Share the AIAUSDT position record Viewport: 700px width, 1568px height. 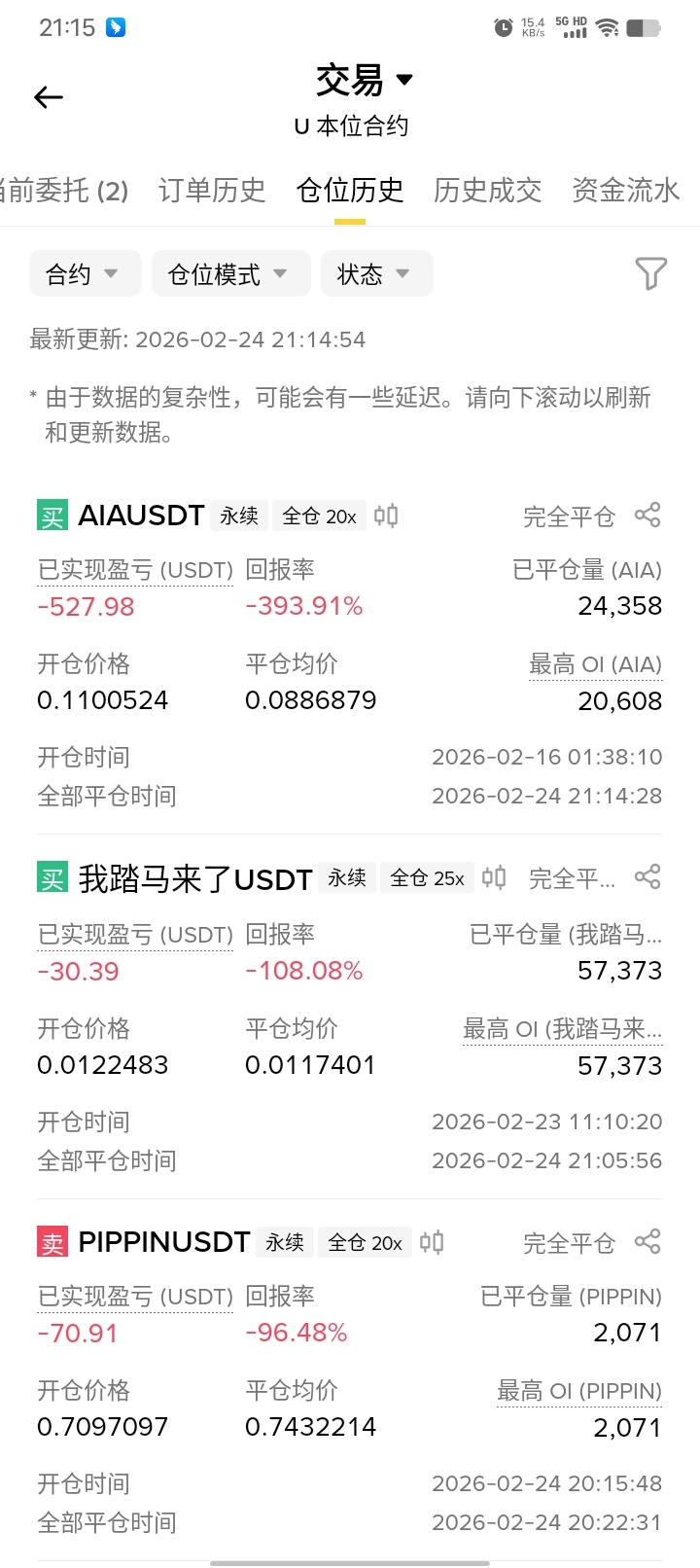coord(647,515)
